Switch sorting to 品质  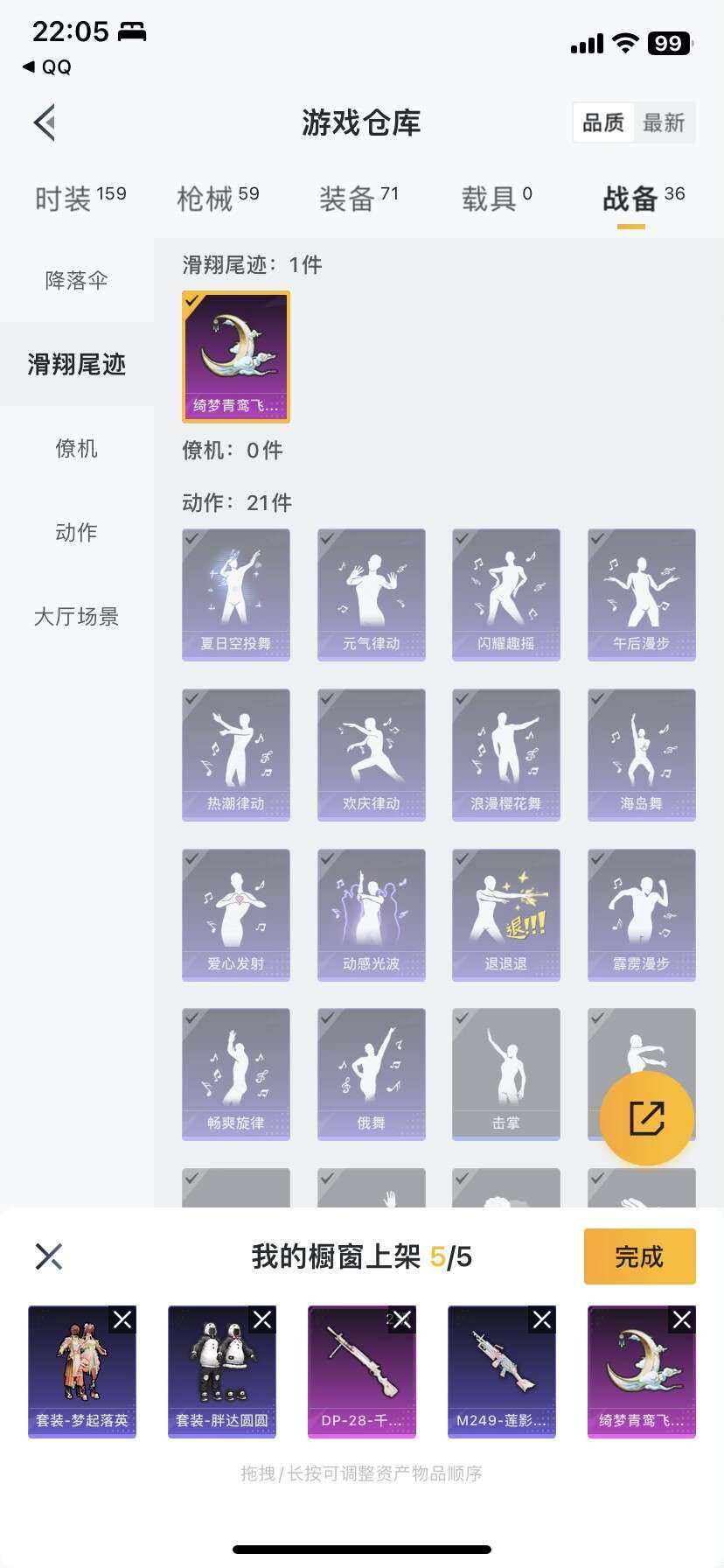[x=602, y=123]
